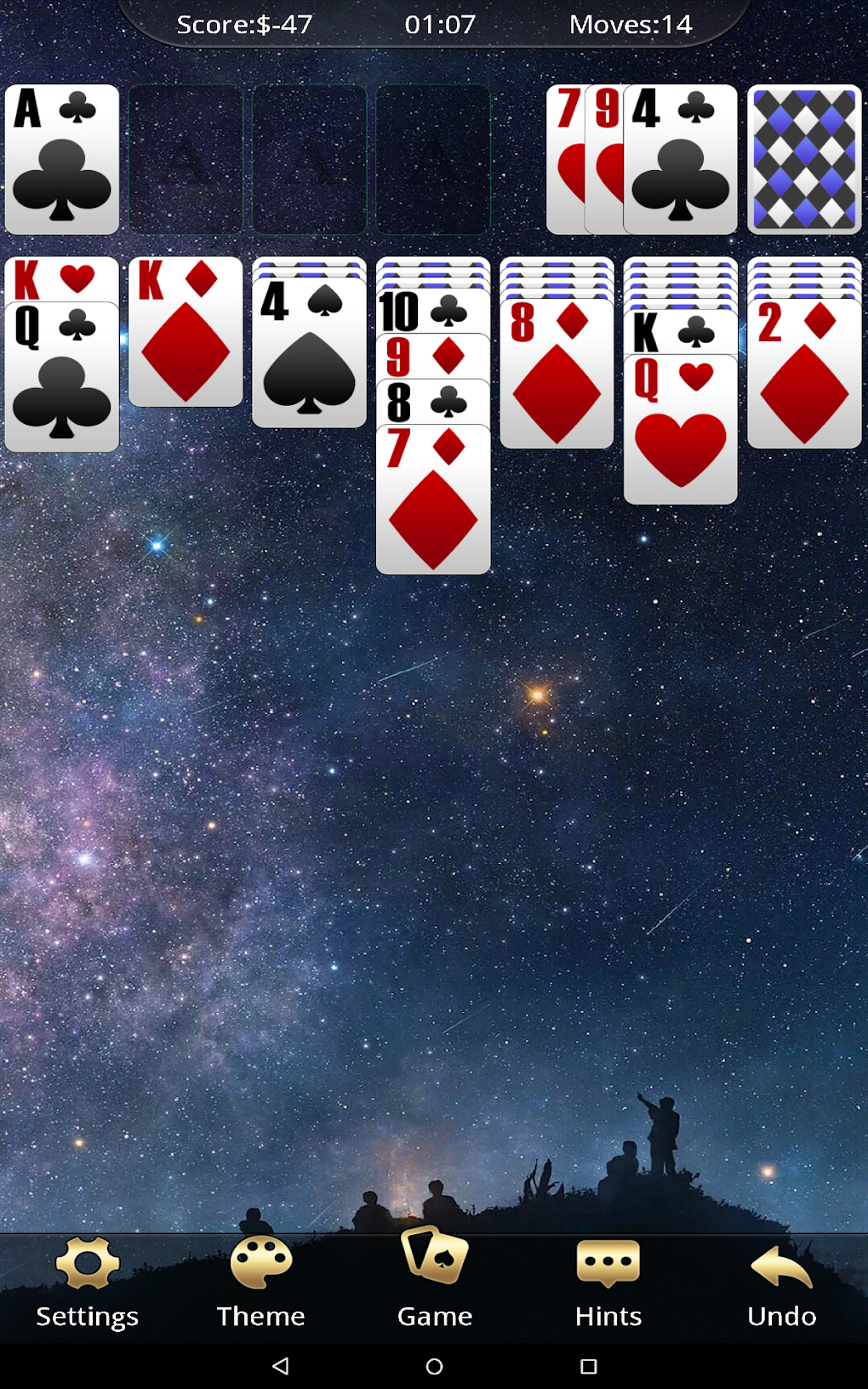The width and height of the screenshot is (868, 1389).
Task: Select the Queen of Hearts card
Action: tap(680, 426)
